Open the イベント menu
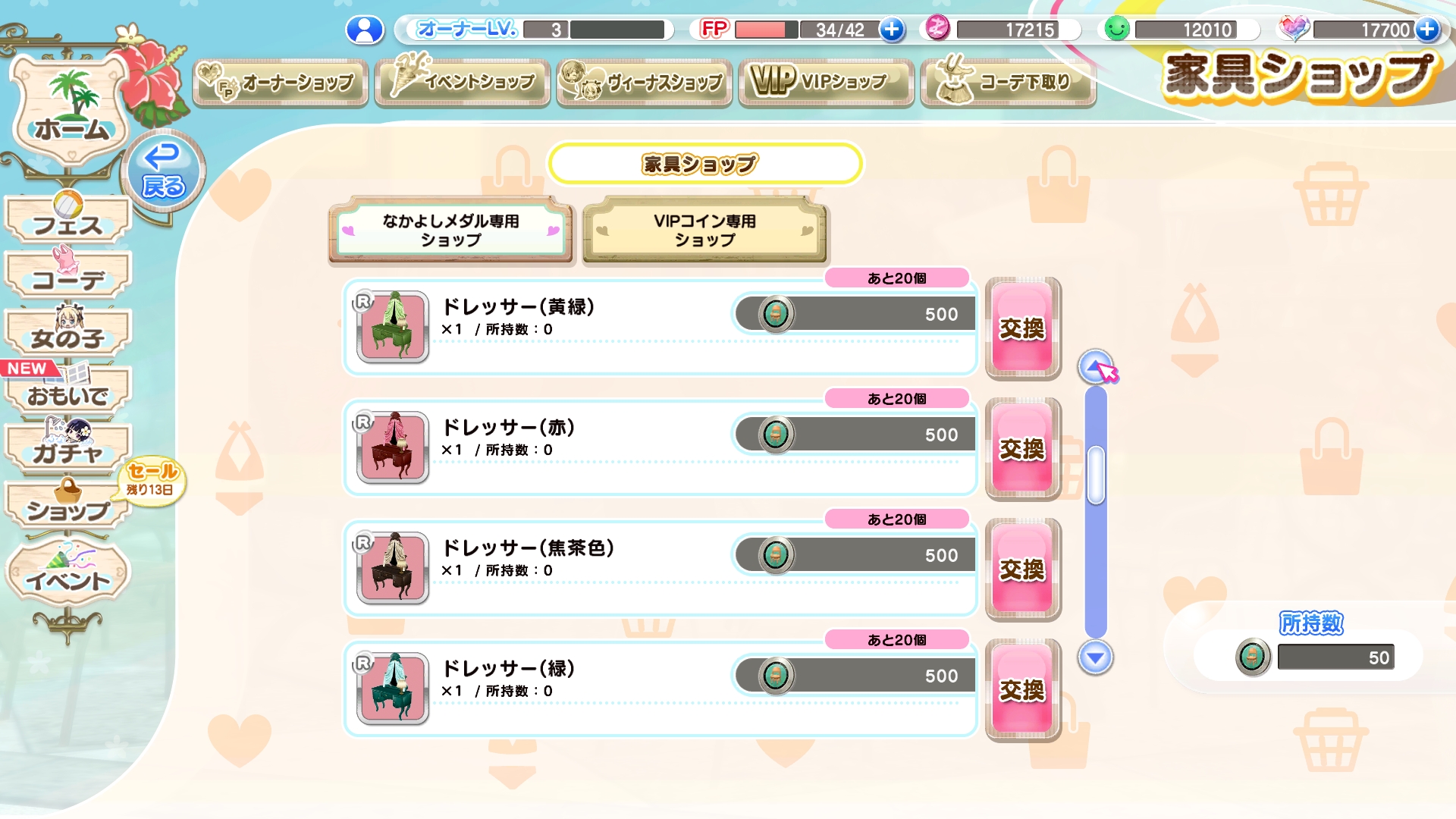The image size is (1456, 819). (68, 575)
